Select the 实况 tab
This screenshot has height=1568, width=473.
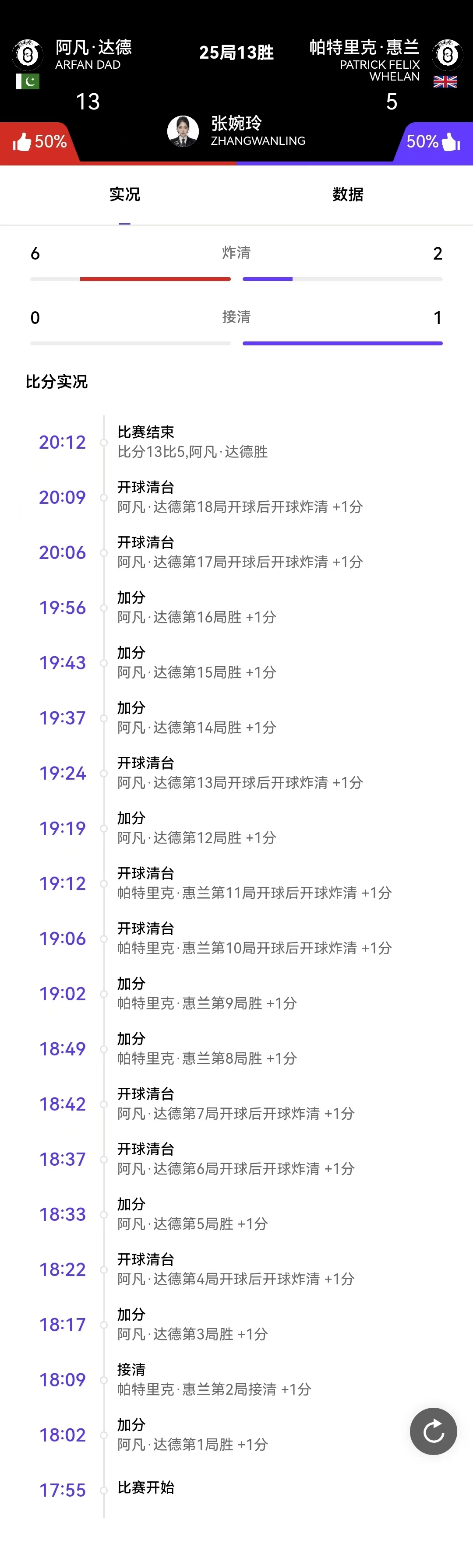(125, 194)
